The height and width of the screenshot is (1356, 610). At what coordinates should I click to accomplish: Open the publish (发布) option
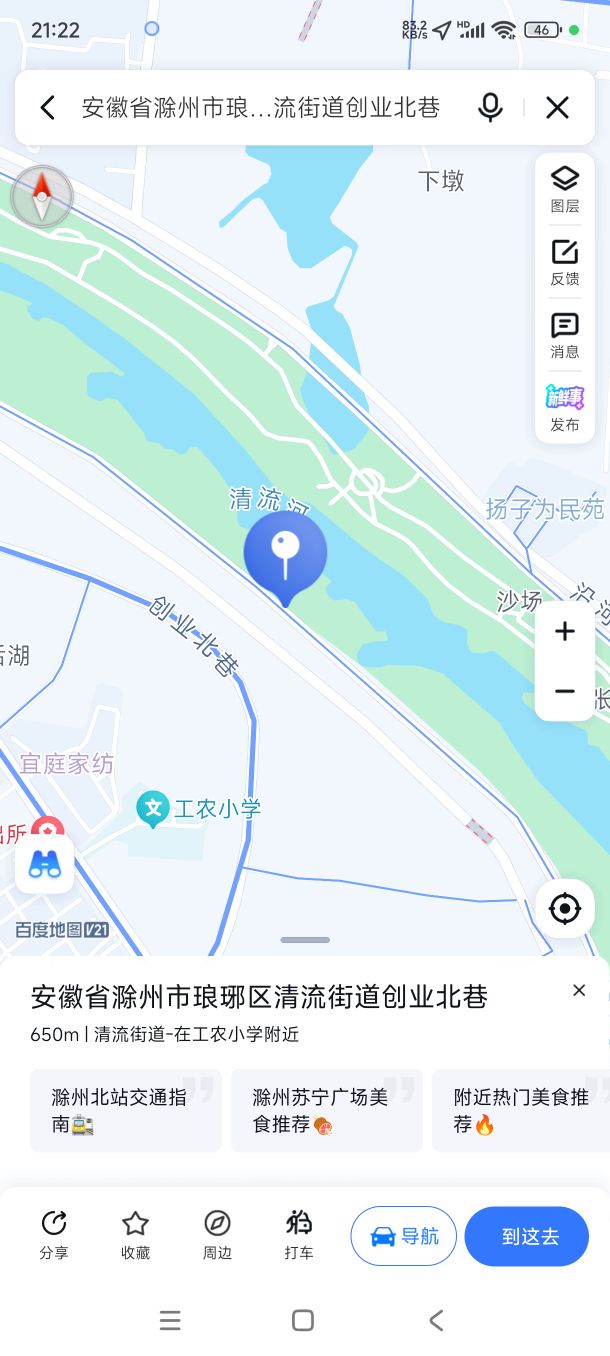(565, 407)
